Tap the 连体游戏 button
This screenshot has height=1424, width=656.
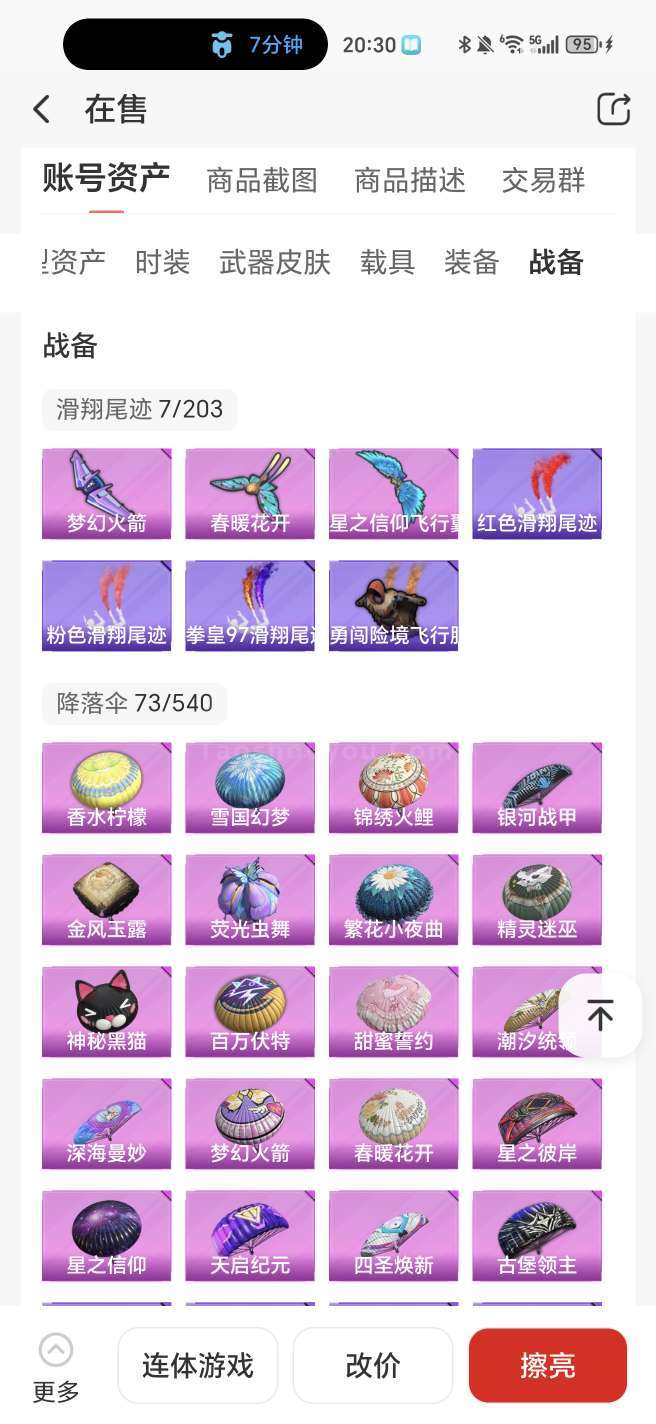pos(198,1366)
